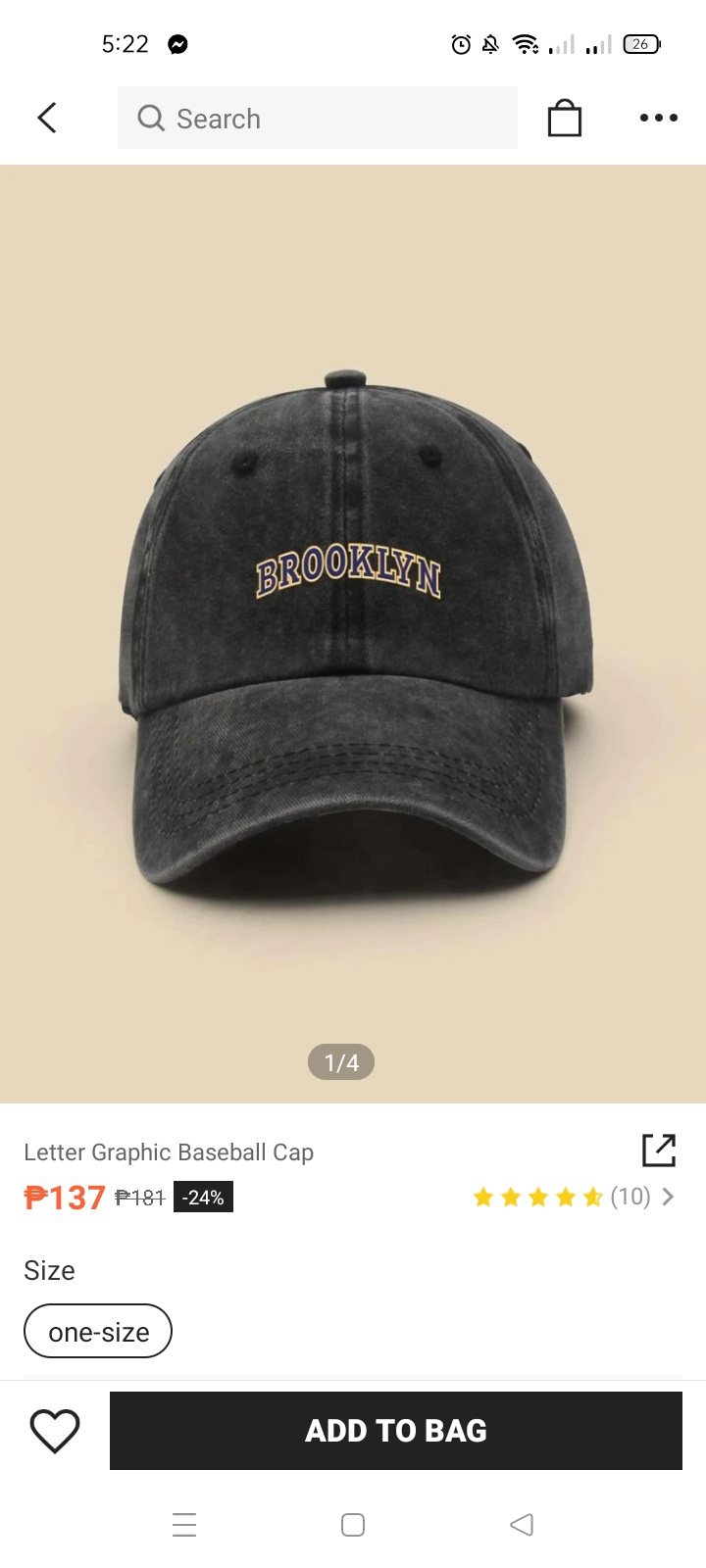Open the Brooklyn cap product photo
This screenshot has height=1568, width=706.
353,633
